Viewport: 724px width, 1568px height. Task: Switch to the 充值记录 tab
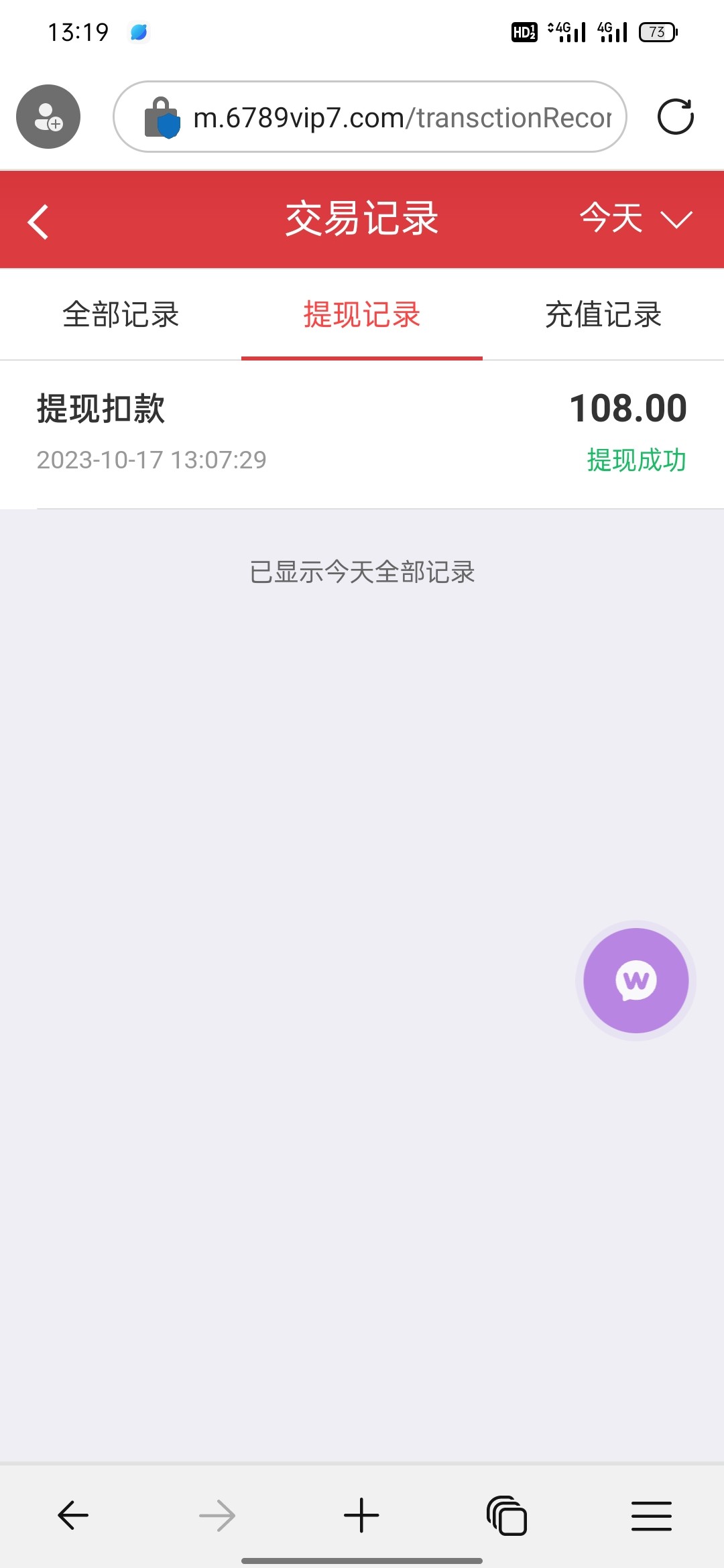click(603, 315)
